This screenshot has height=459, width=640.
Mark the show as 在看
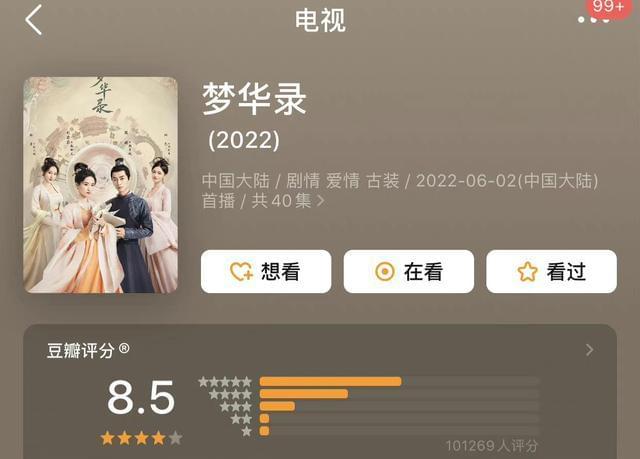(408, 271)
